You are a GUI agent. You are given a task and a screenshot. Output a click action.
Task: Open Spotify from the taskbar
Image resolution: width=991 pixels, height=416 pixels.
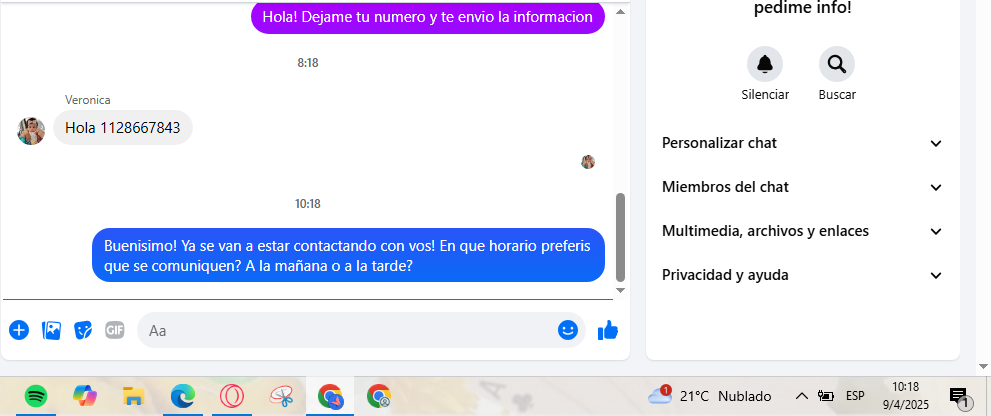coord(36,396)
